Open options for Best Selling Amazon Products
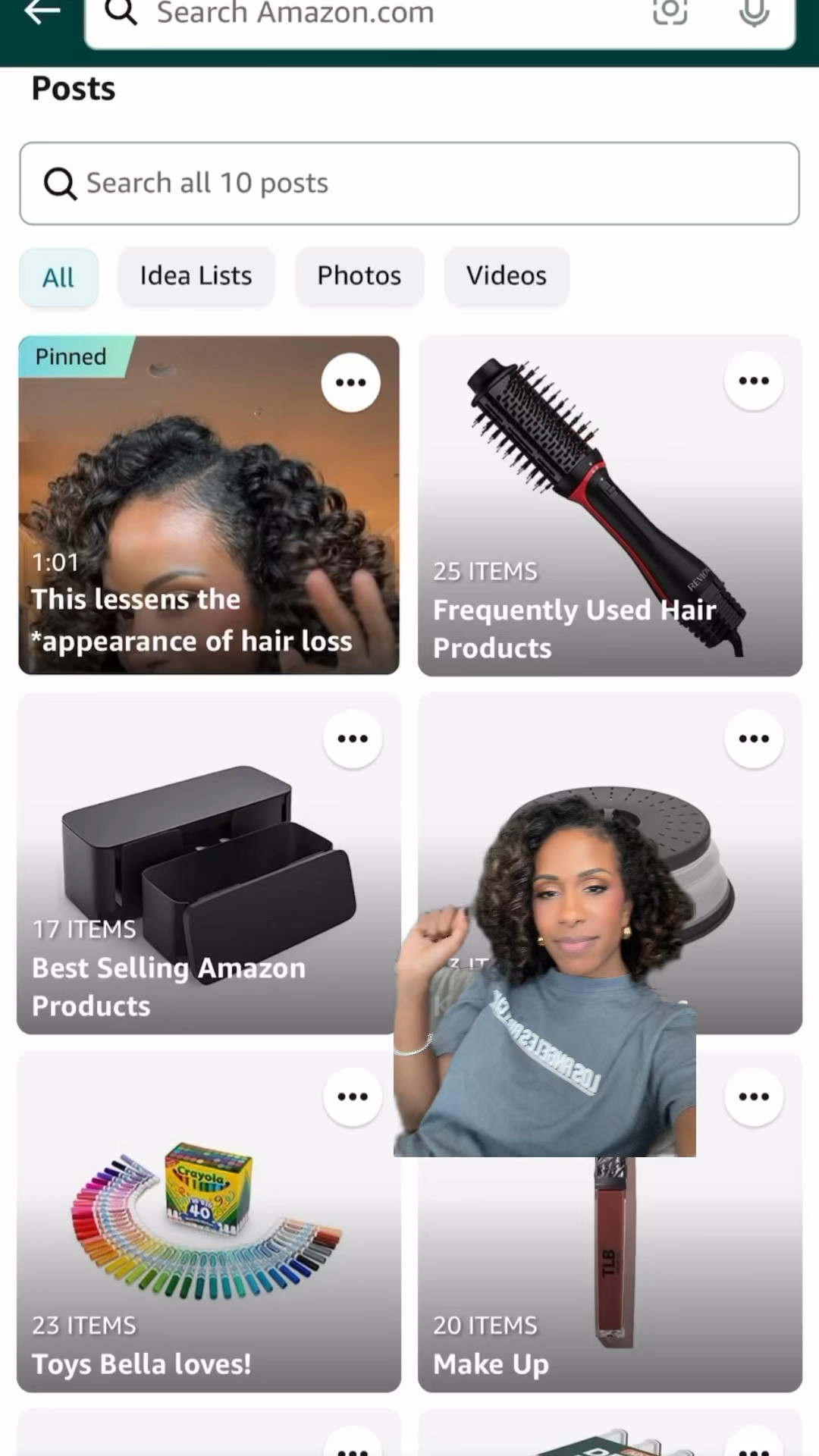This screenshot has width=819, height=1456. coord(352,739)
